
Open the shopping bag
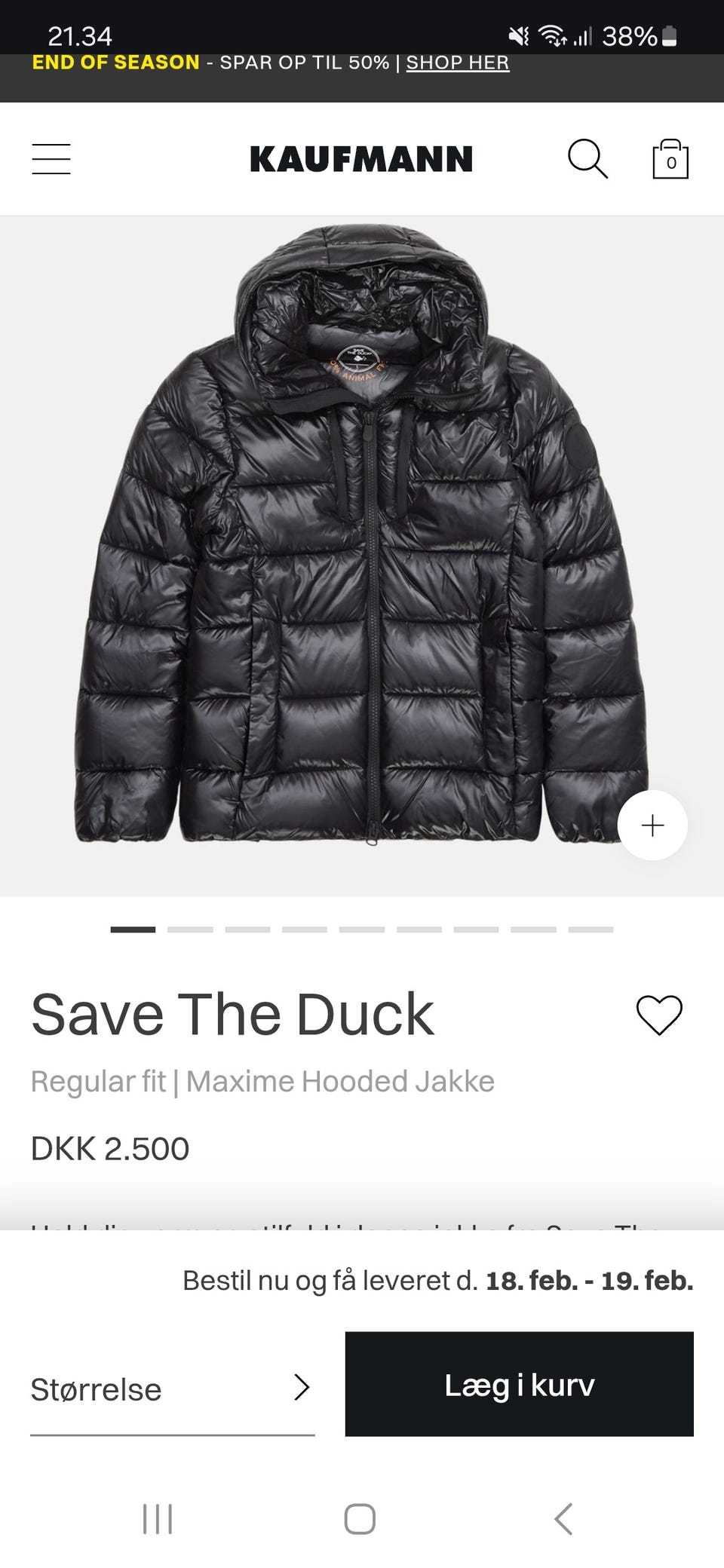[670, 159]
